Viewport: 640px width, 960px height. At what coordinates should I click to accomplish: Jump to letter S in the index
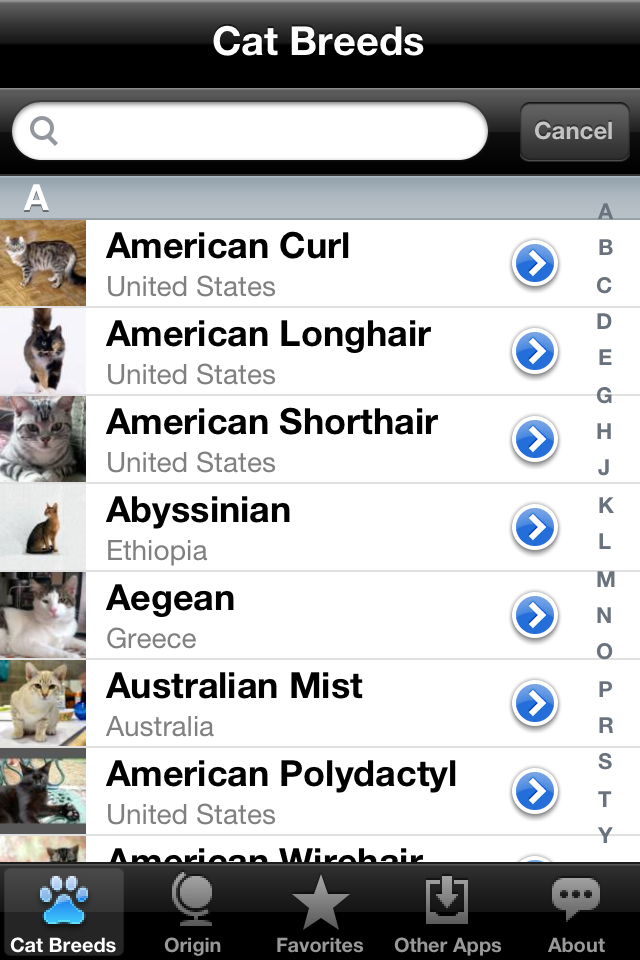tap(605, 762)
